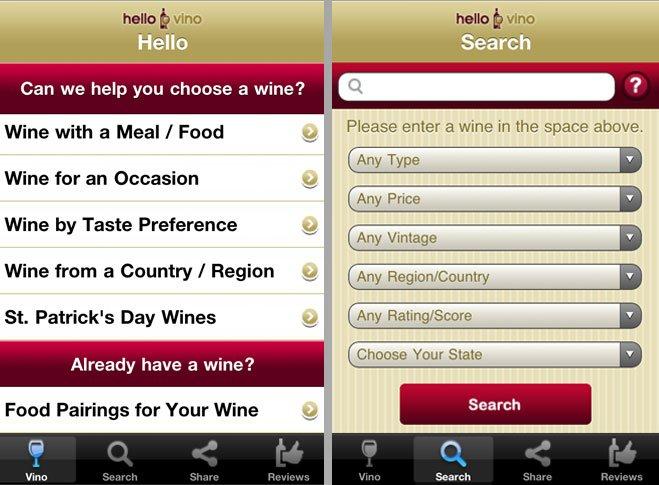Open the question mark help icon
Viewport: 659px width, 485px height.
pos(635,86)
